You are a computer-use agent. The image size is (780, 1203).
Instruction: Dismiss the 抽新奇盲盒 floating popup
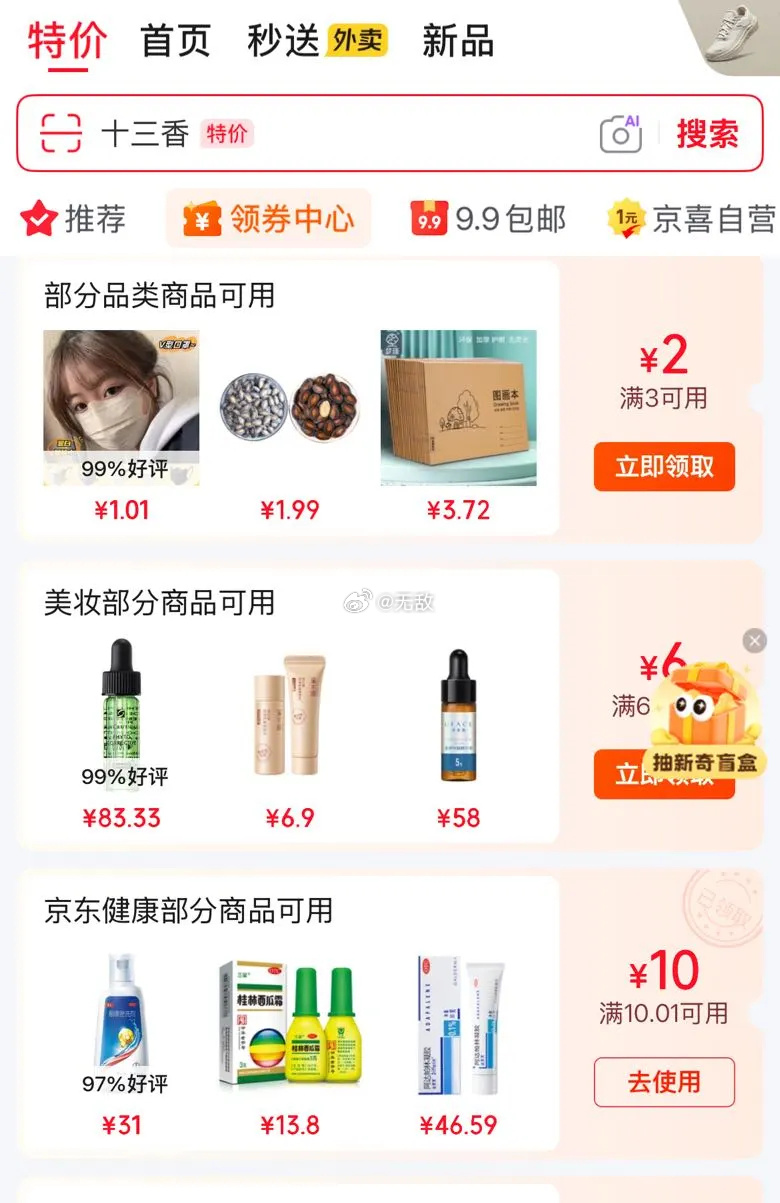(x=755, y=640)
